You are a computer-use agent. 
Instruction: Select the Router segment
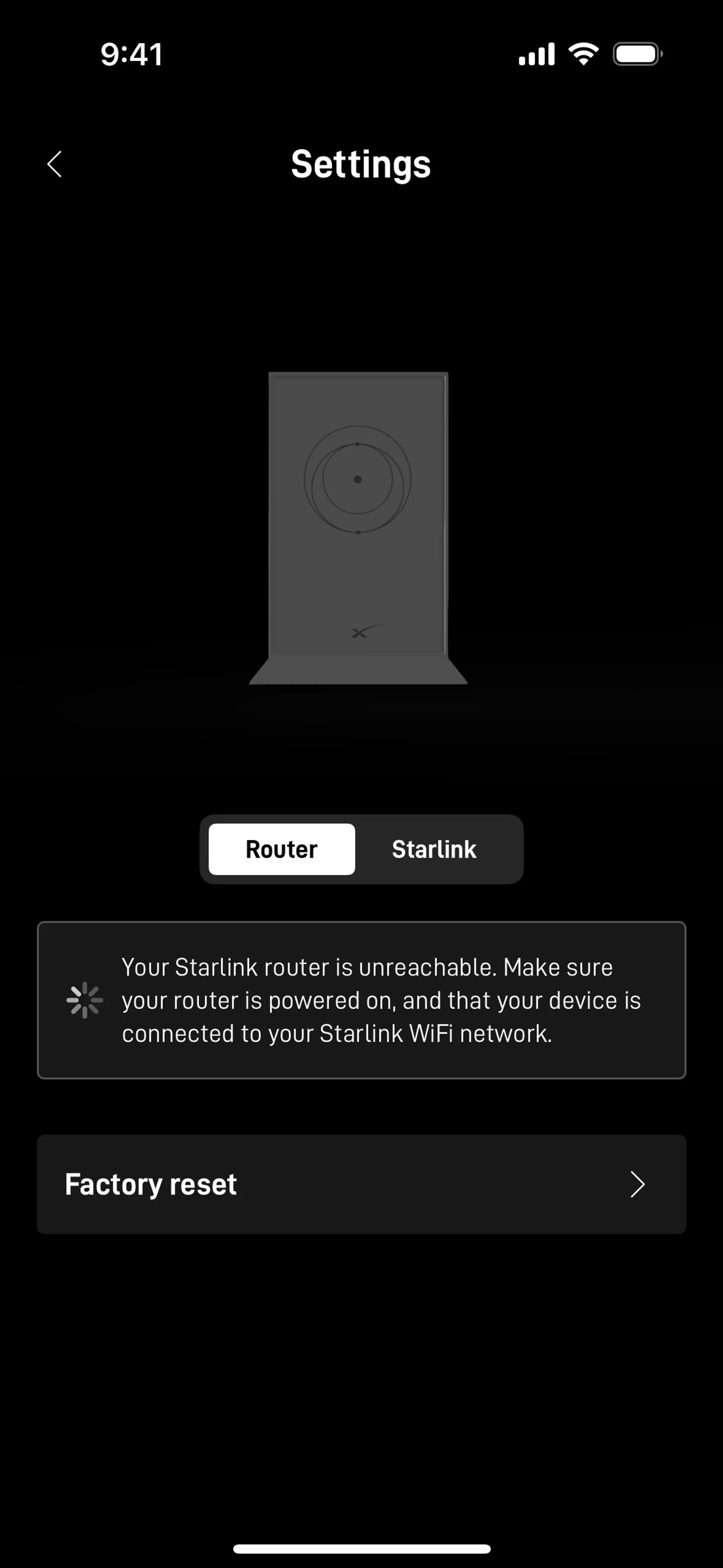[x=281, y=849]
